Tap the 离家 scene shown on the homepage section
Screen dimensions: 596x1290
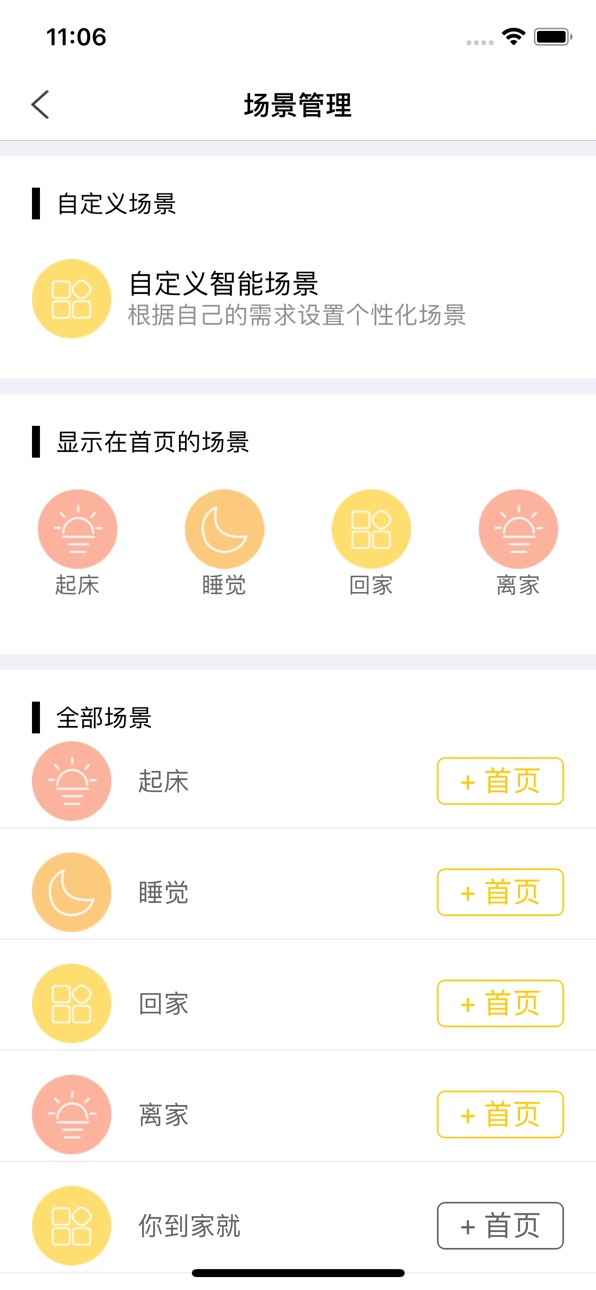pyautogui.click(x=518, y=543)
